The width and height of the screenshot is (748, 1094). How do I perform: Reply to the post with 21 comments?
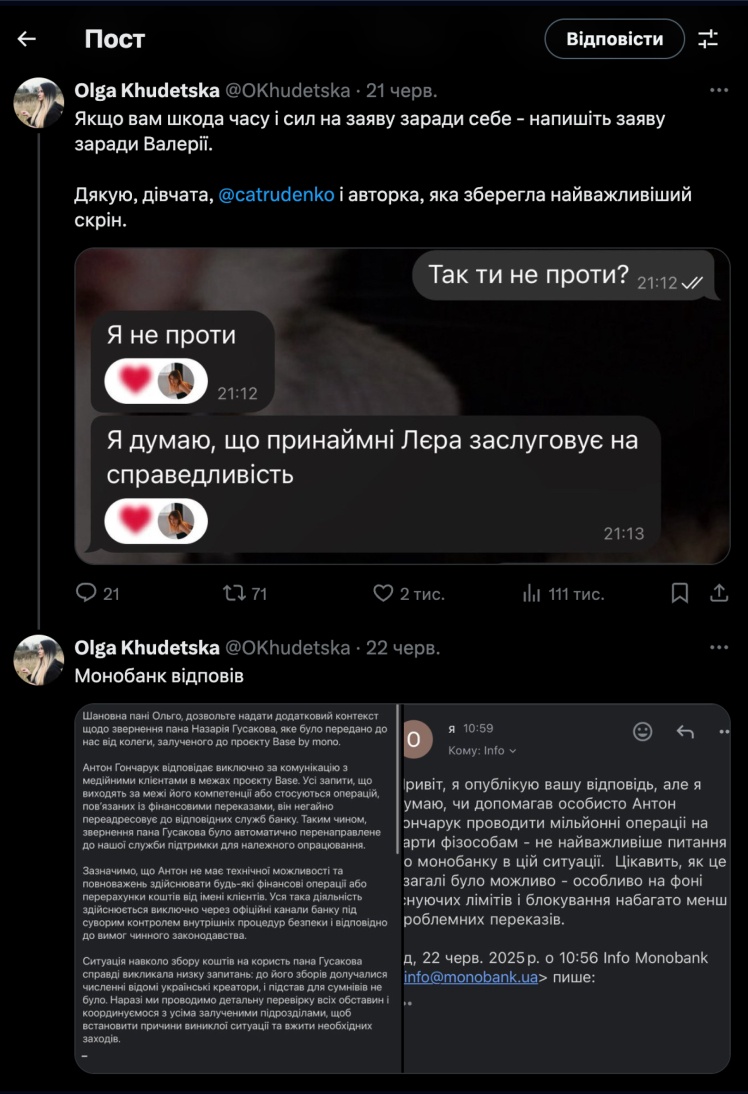(97, 593)
